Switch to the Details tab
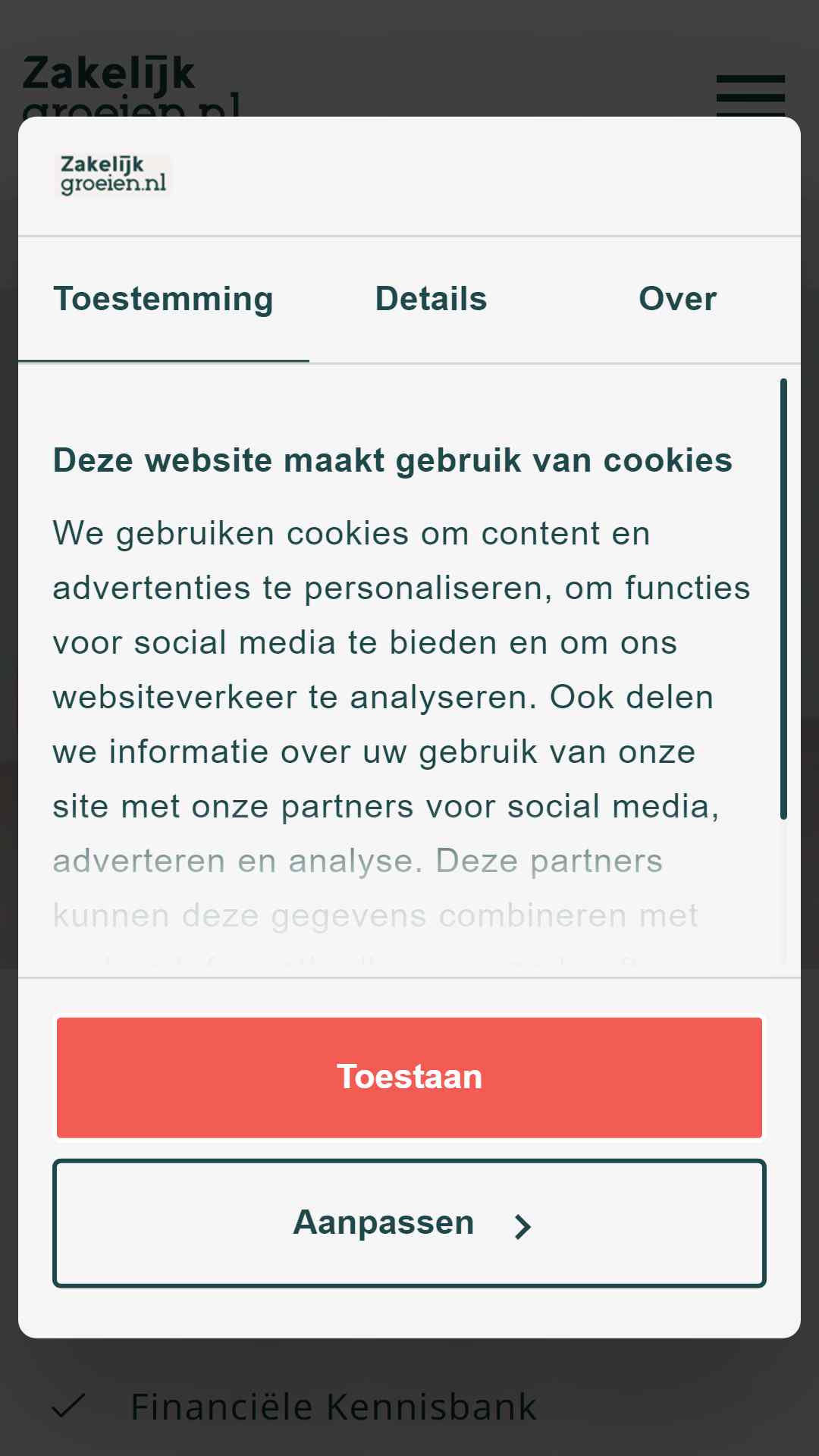 pos(431,299)
